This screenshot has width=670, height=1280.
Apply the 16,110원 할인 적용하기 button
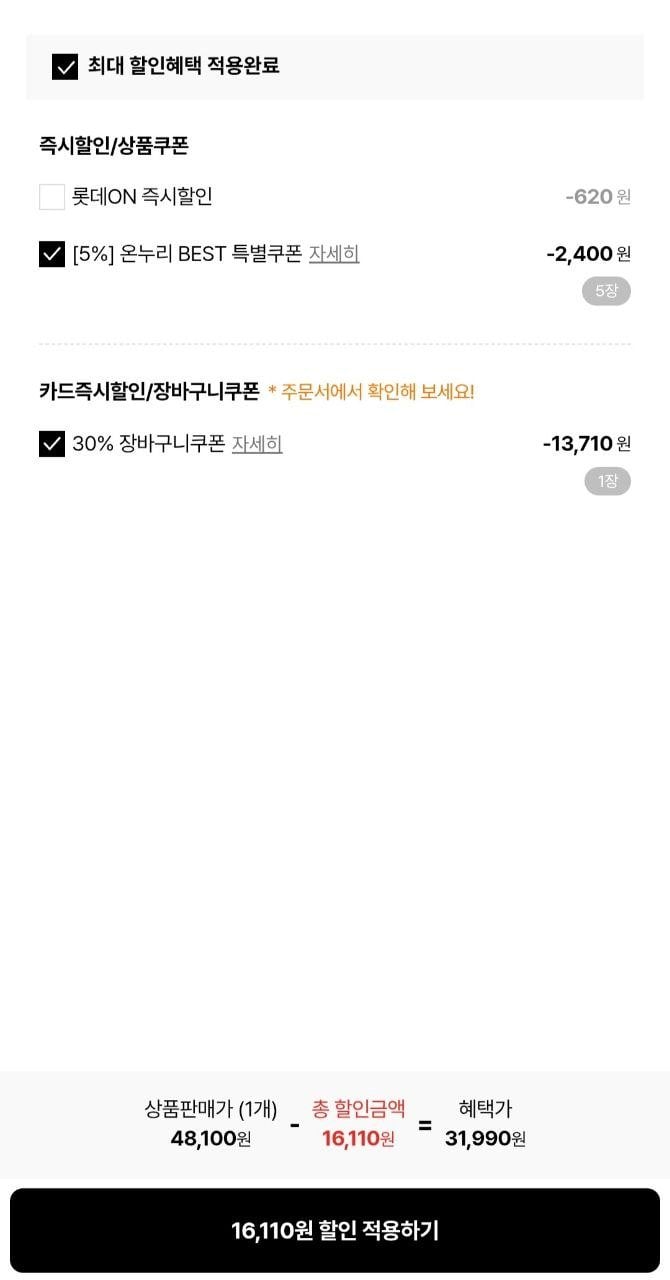click(335, 1230)
